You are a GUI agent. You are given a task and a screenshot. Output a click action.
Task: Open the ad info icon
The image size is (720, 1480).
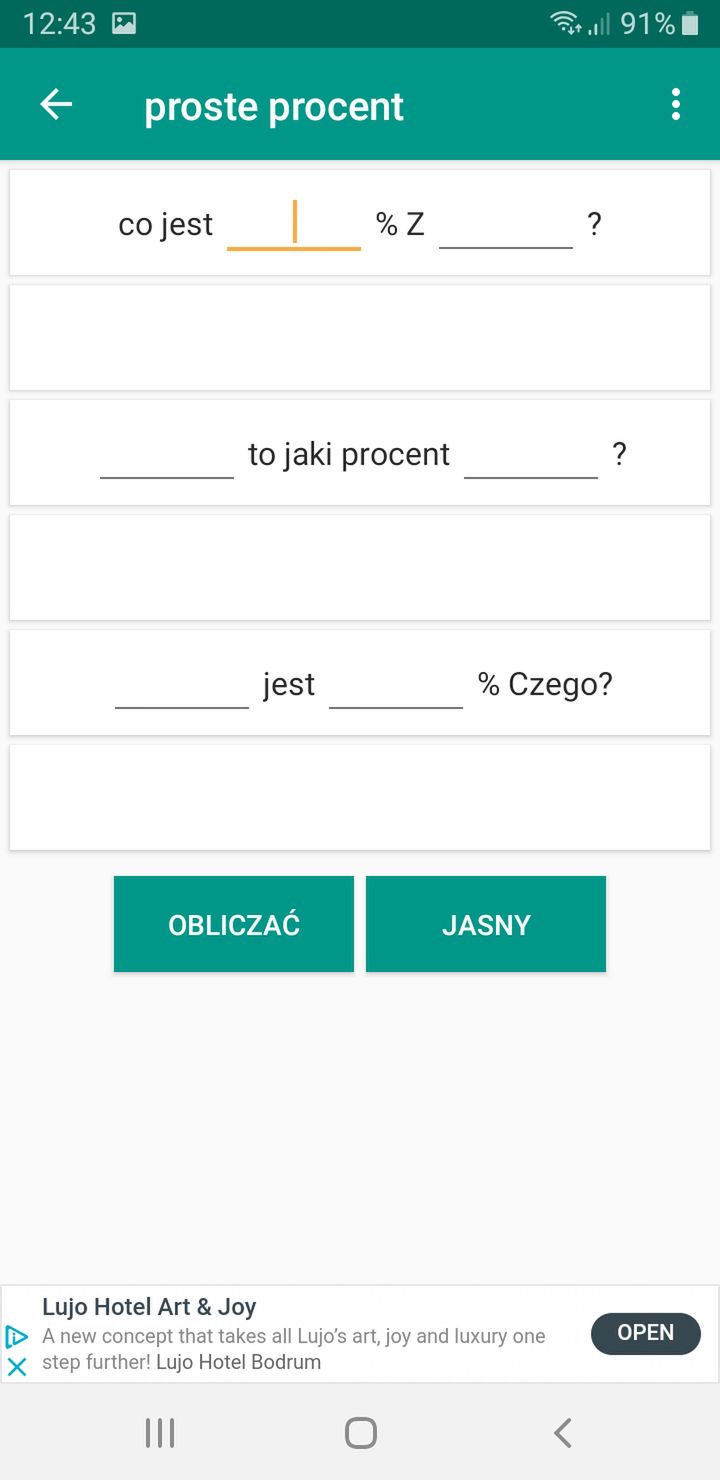tap(17, 1336)
